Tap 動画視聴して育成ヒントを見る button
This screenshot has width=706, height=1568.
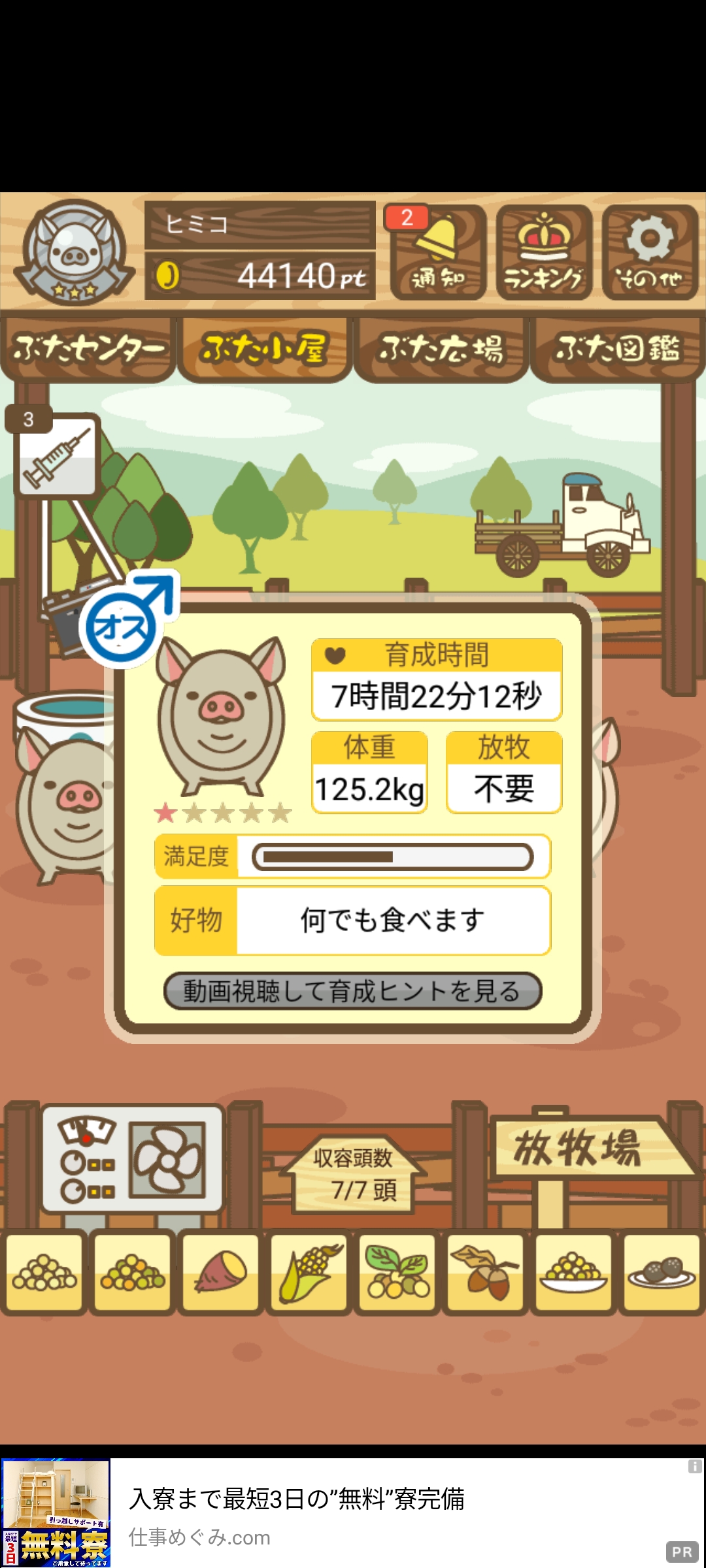coord(353,991)
